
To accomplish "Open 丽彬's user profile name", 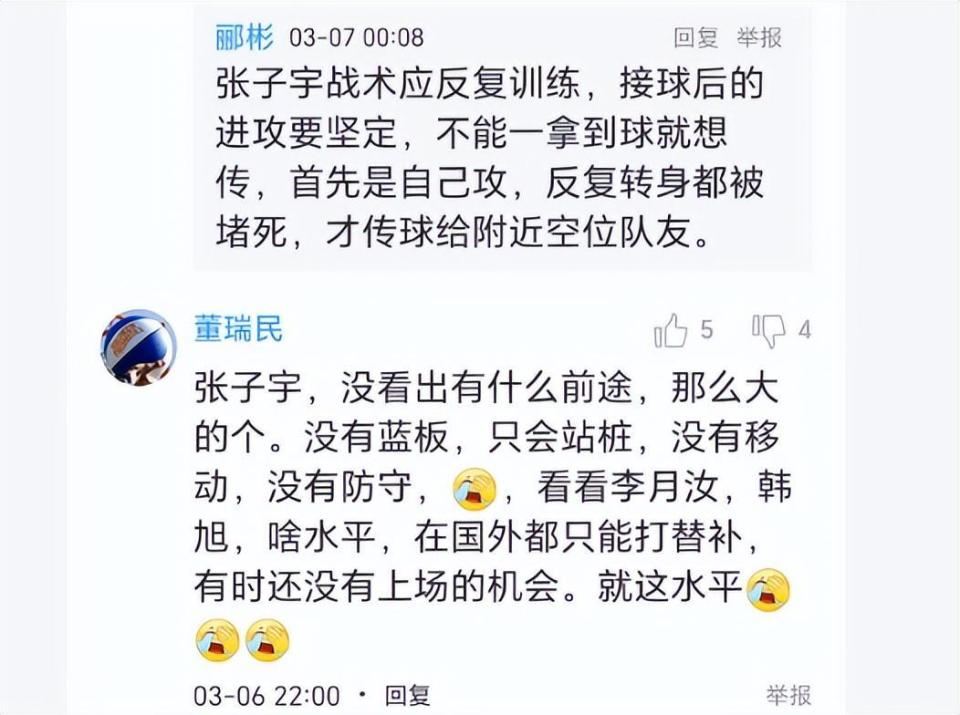I will tap(244, 38).
